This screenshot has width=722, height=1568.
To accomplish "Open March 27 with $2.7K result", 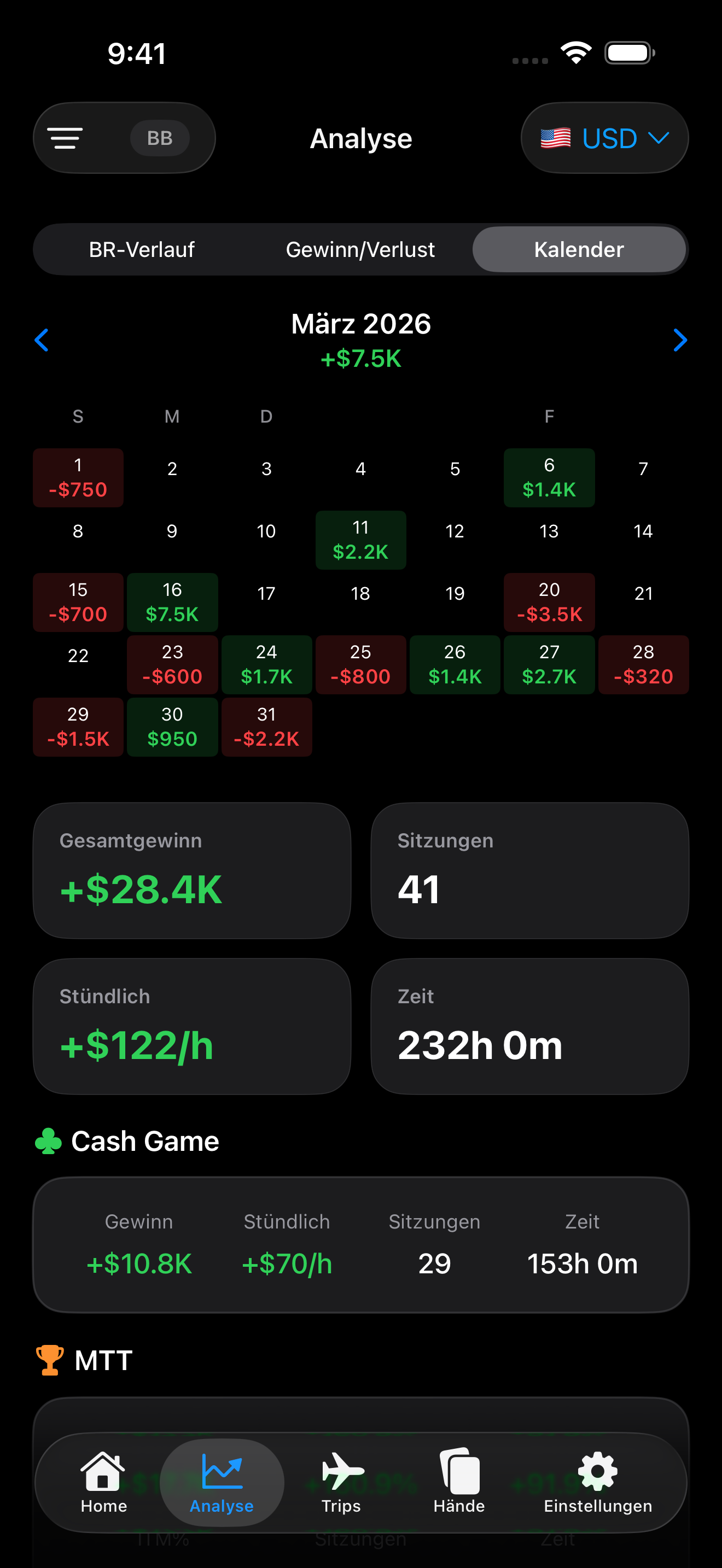I will (549, 665).
